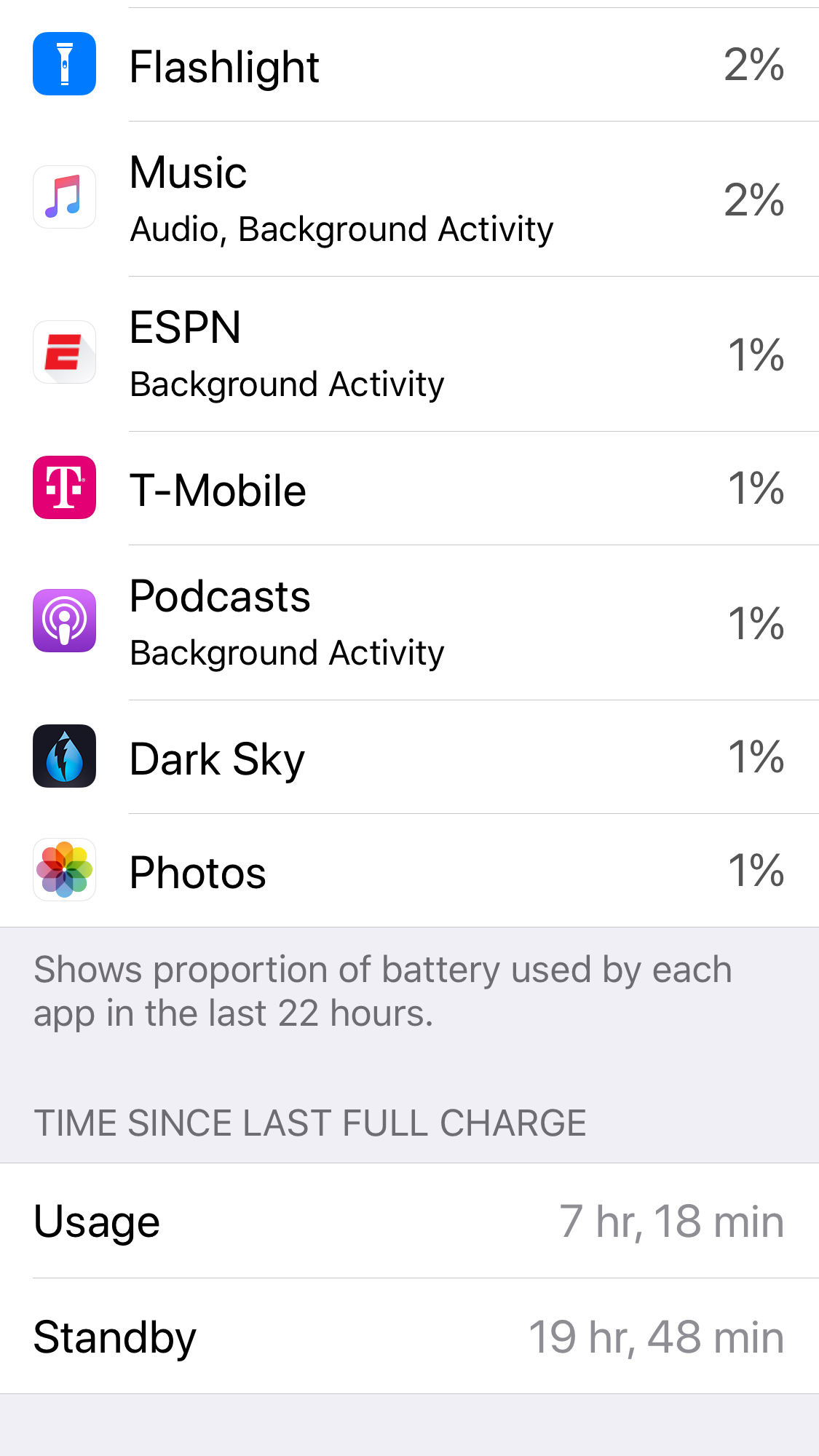Select the Dark Sky row
The height and width of the screenshot is (1456, 819).
coord(409,757)
